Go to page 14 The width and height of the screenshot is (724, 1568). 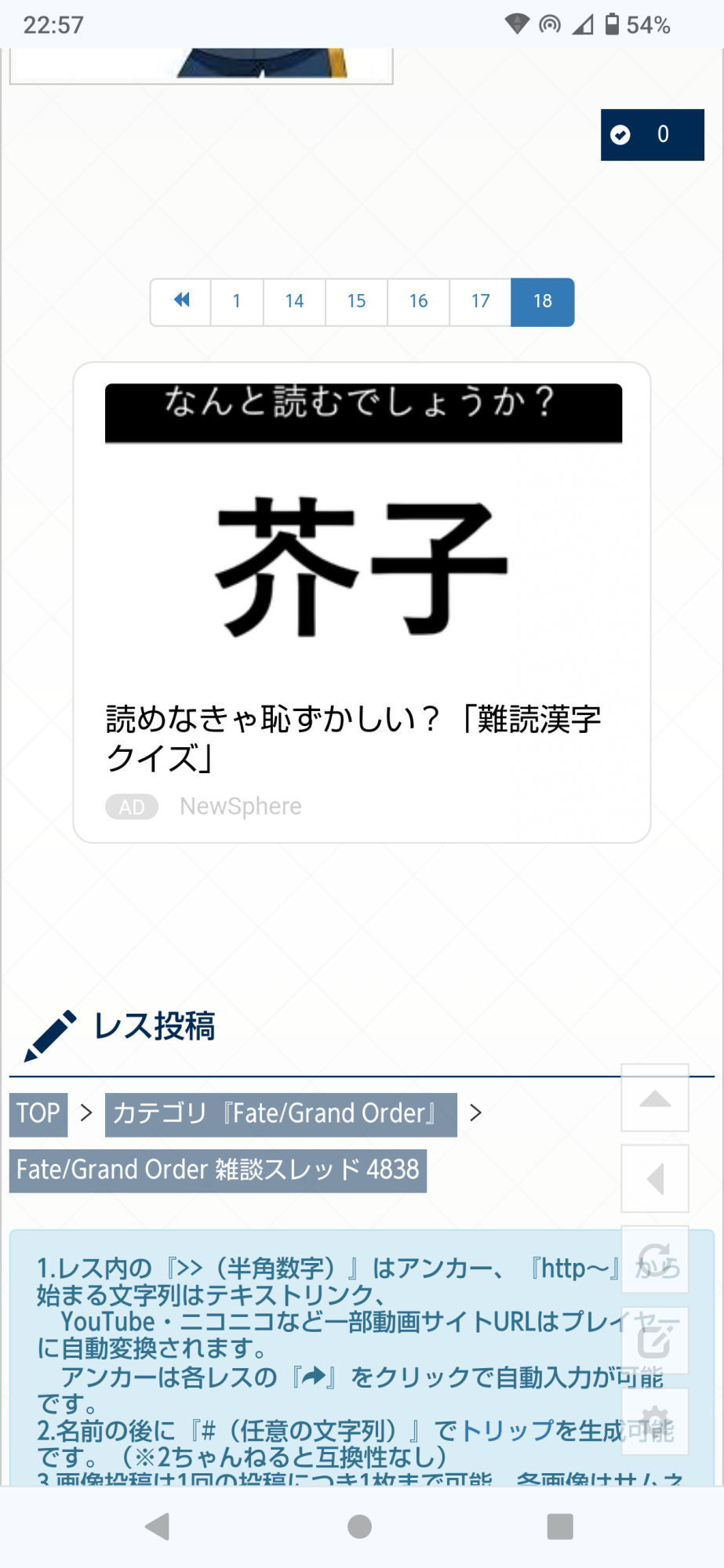[x=294, y=301]
